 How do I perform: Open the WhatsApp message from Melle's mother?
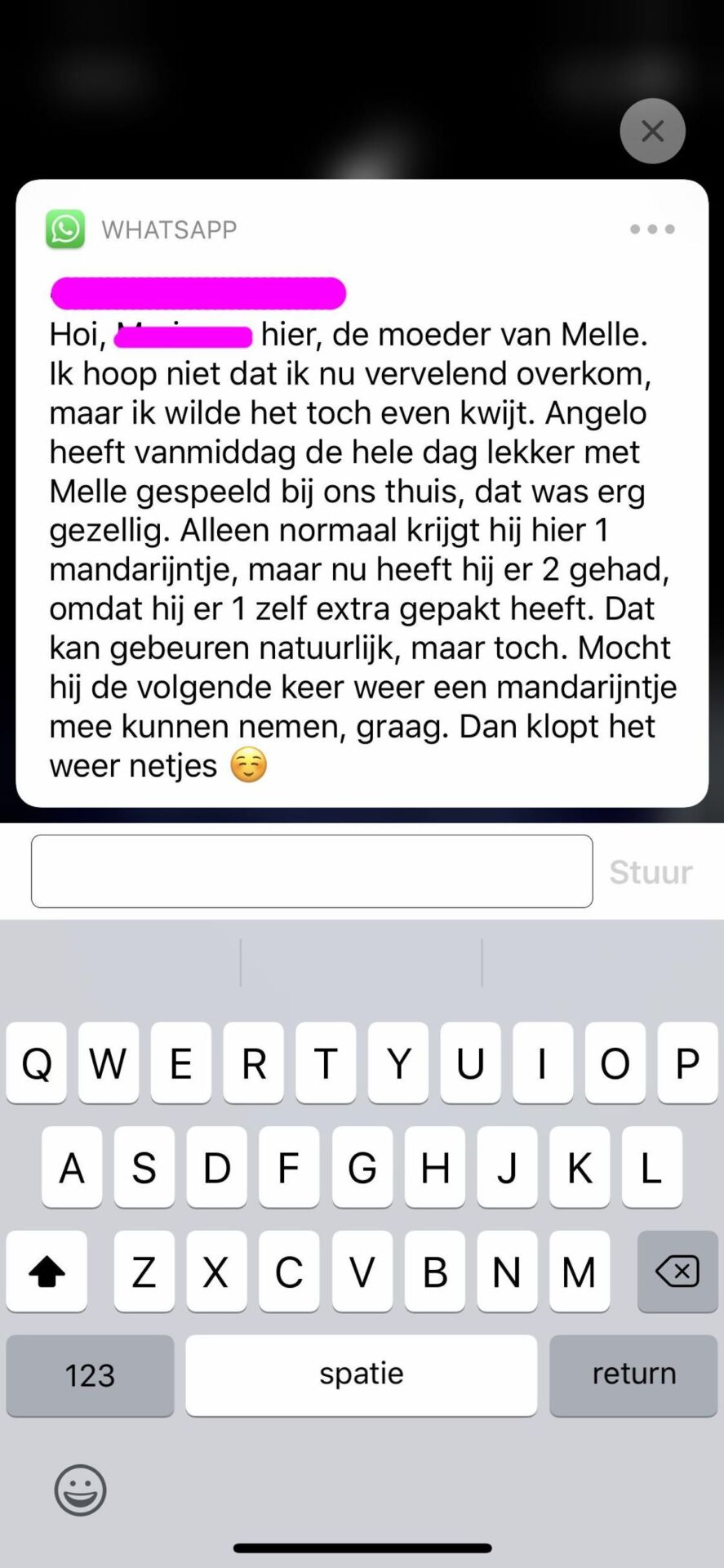(x=362, y=531)
